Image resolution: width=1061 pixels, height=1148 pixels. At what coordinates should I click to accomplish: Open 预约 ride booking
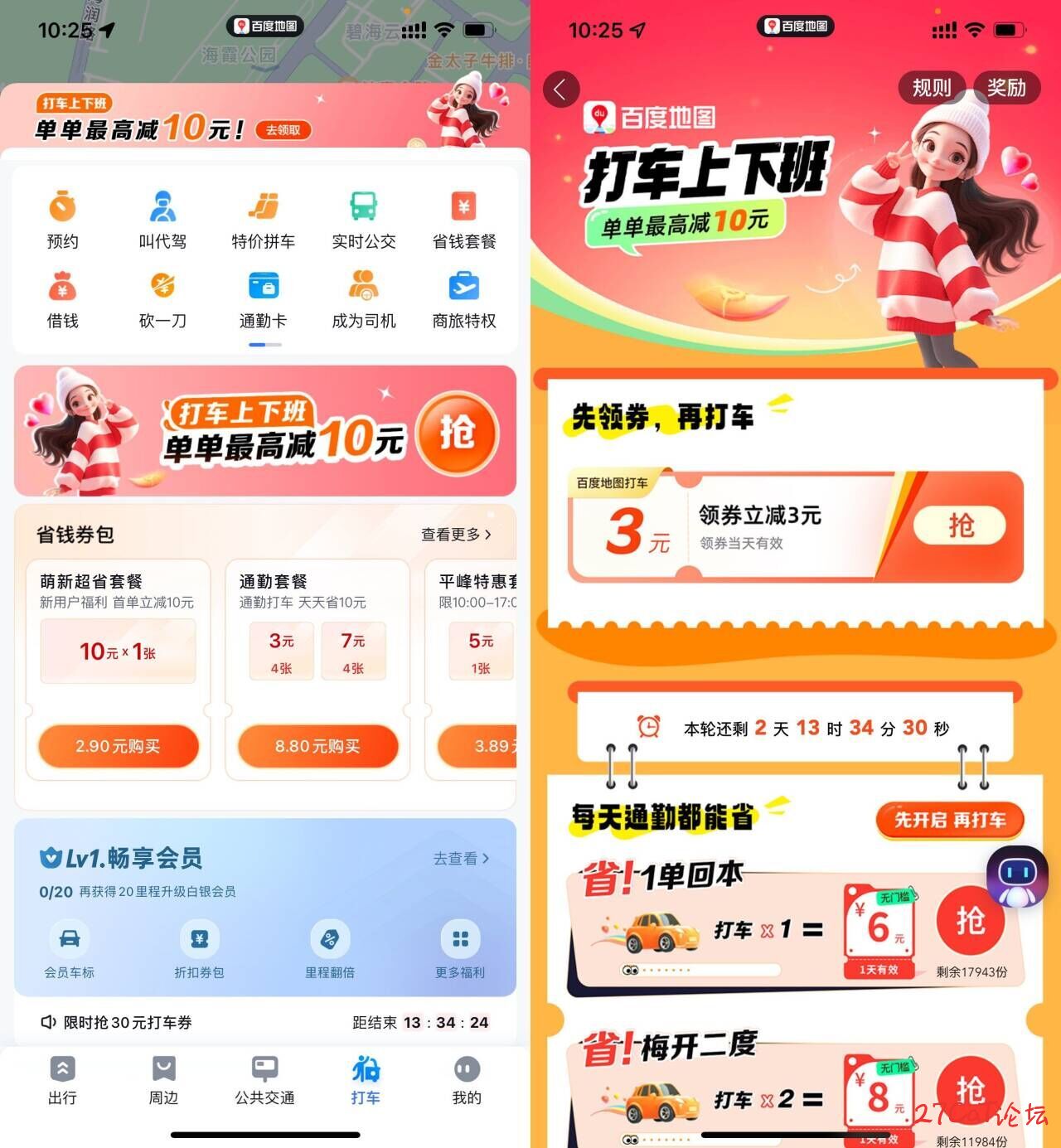click(63, 220)
